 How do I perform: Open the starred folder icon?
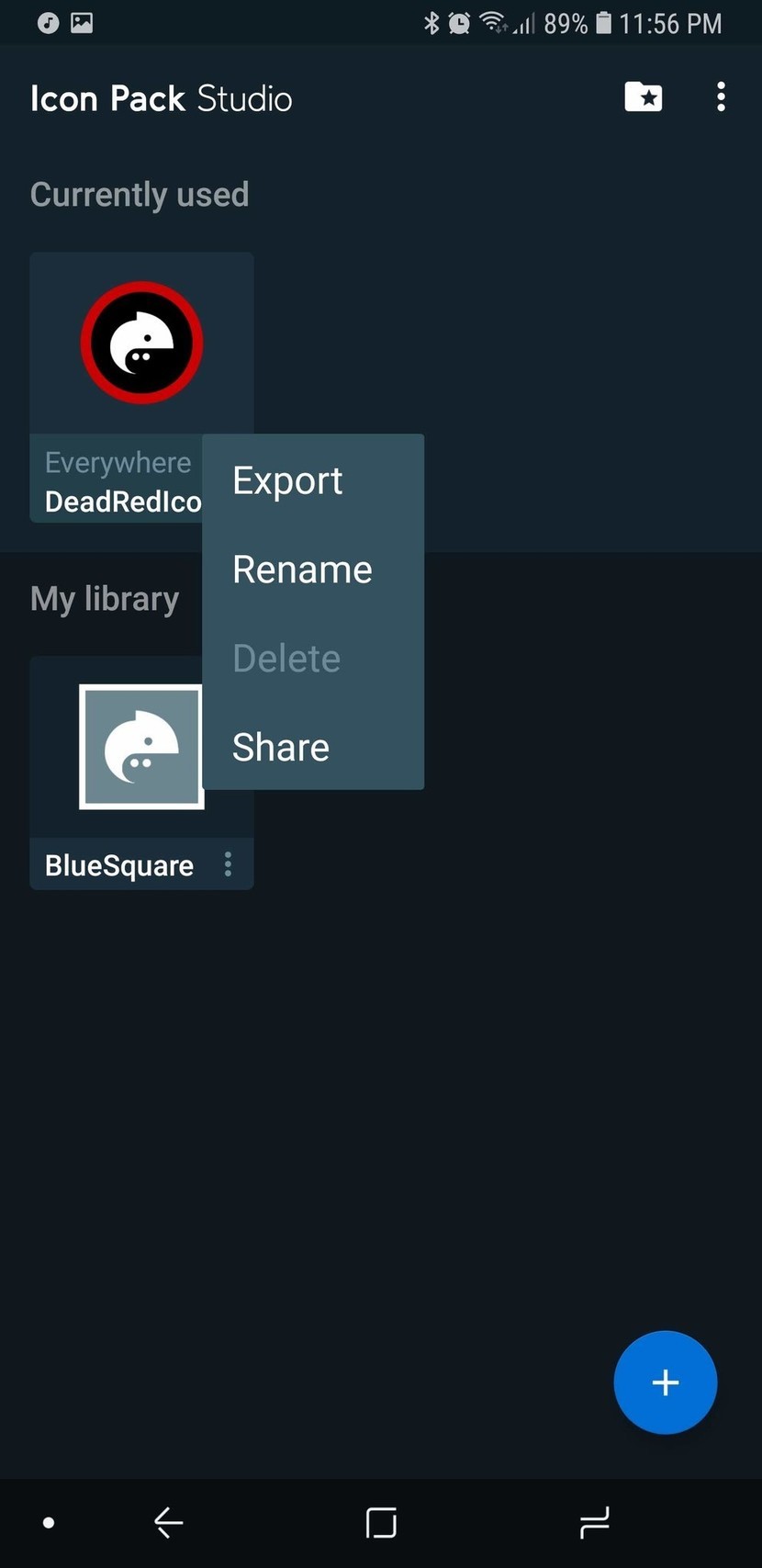[x=644, y=96]
